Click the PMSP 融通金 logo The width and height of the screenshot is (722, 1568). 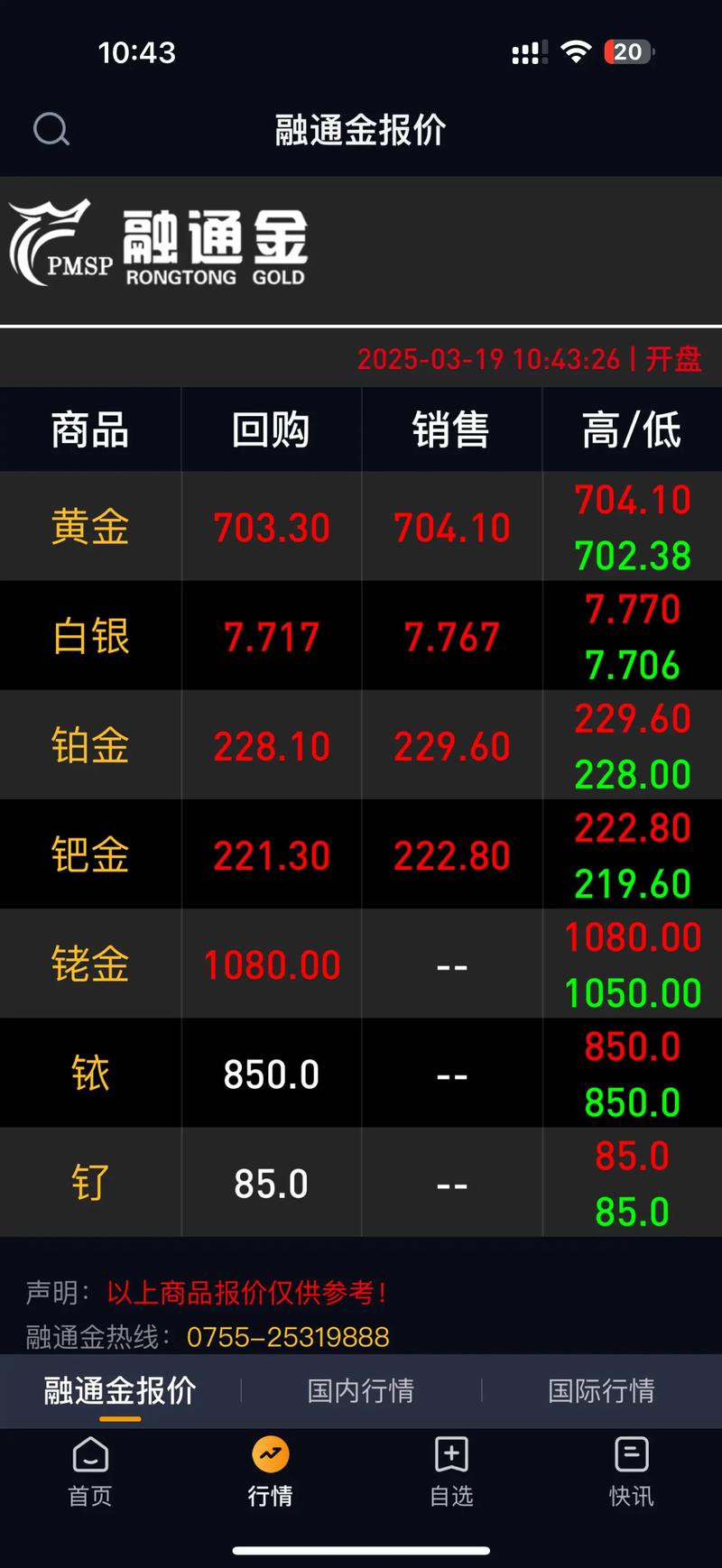click(x=158, y=245)
